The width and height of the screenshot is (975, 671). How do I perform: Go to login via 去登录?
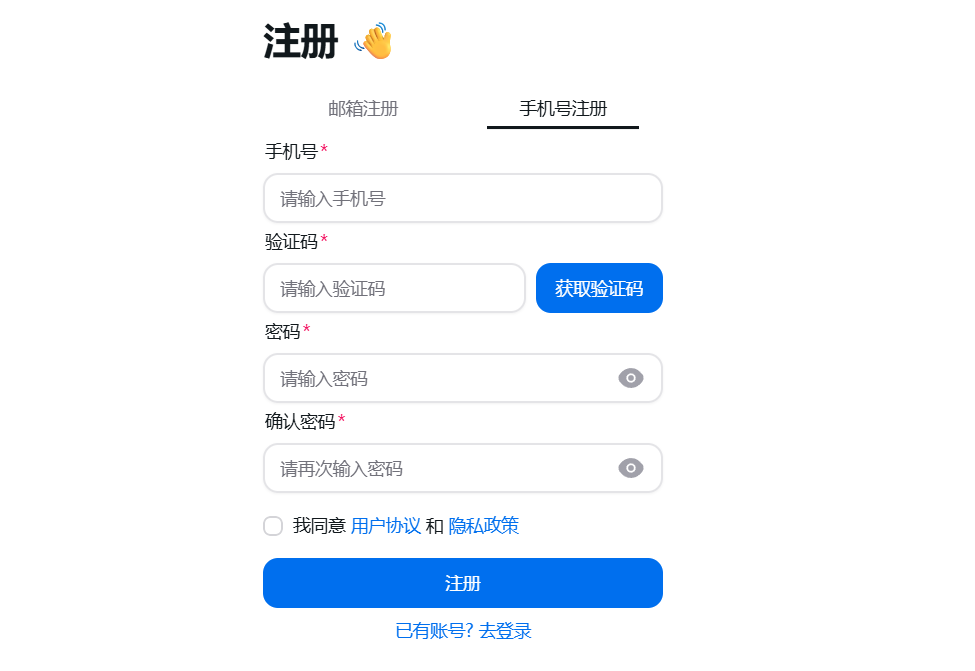[x=505, y=631]
